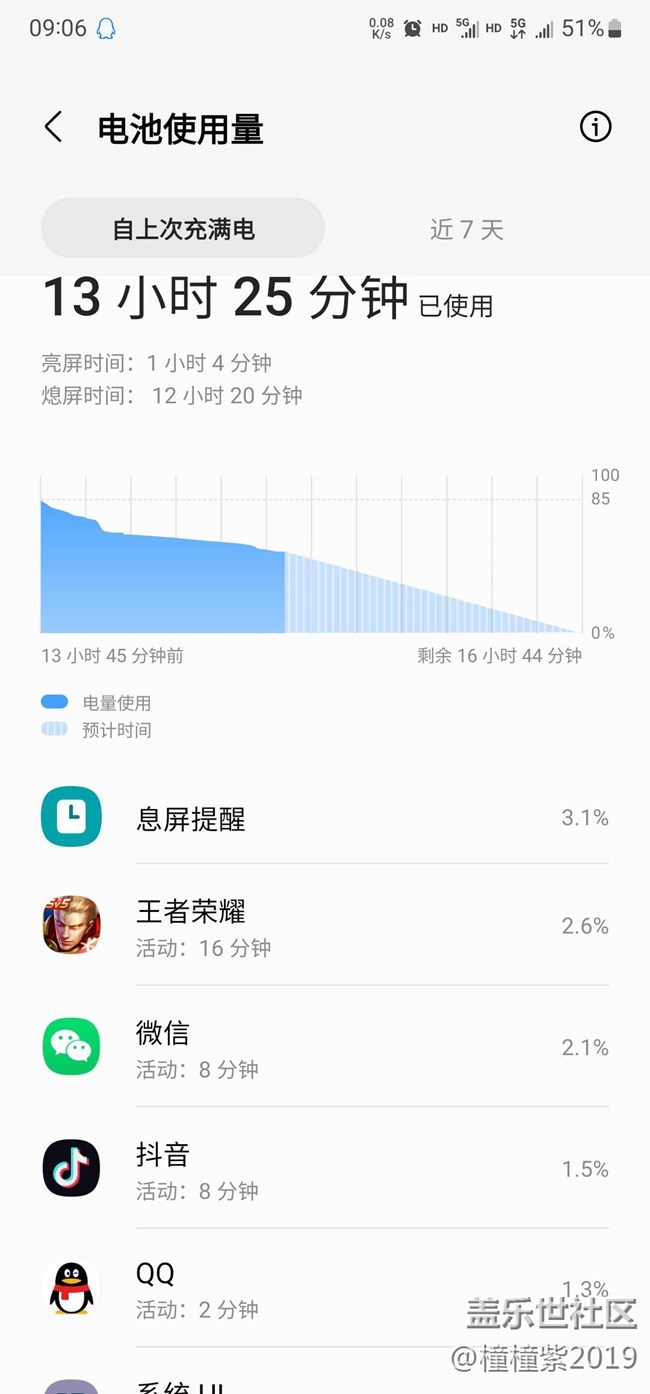Show 抖音 battery usage details
Viewport: 650px width, 1394px height.
point(325,1169)
